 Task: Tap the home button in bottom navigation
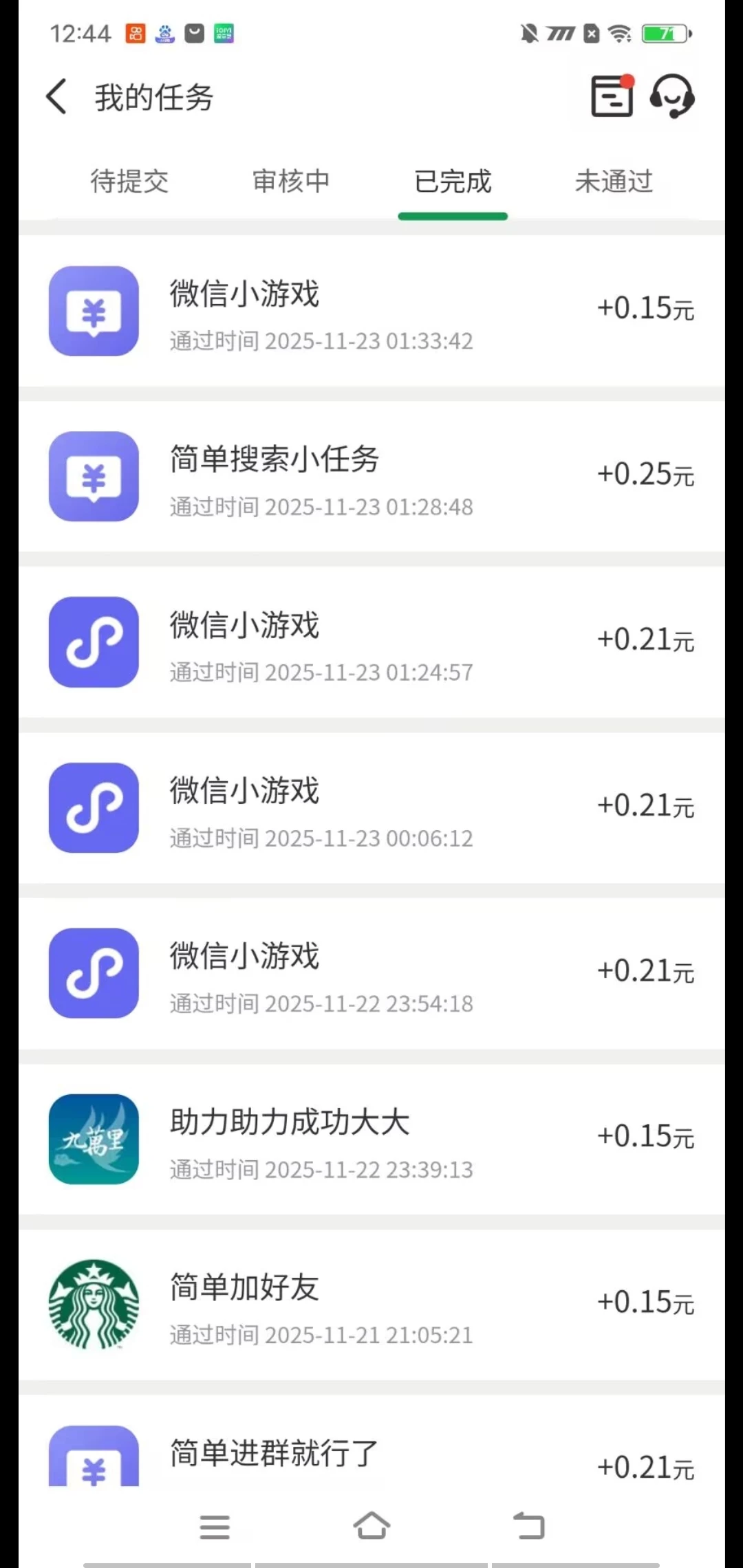(371, 1525)
